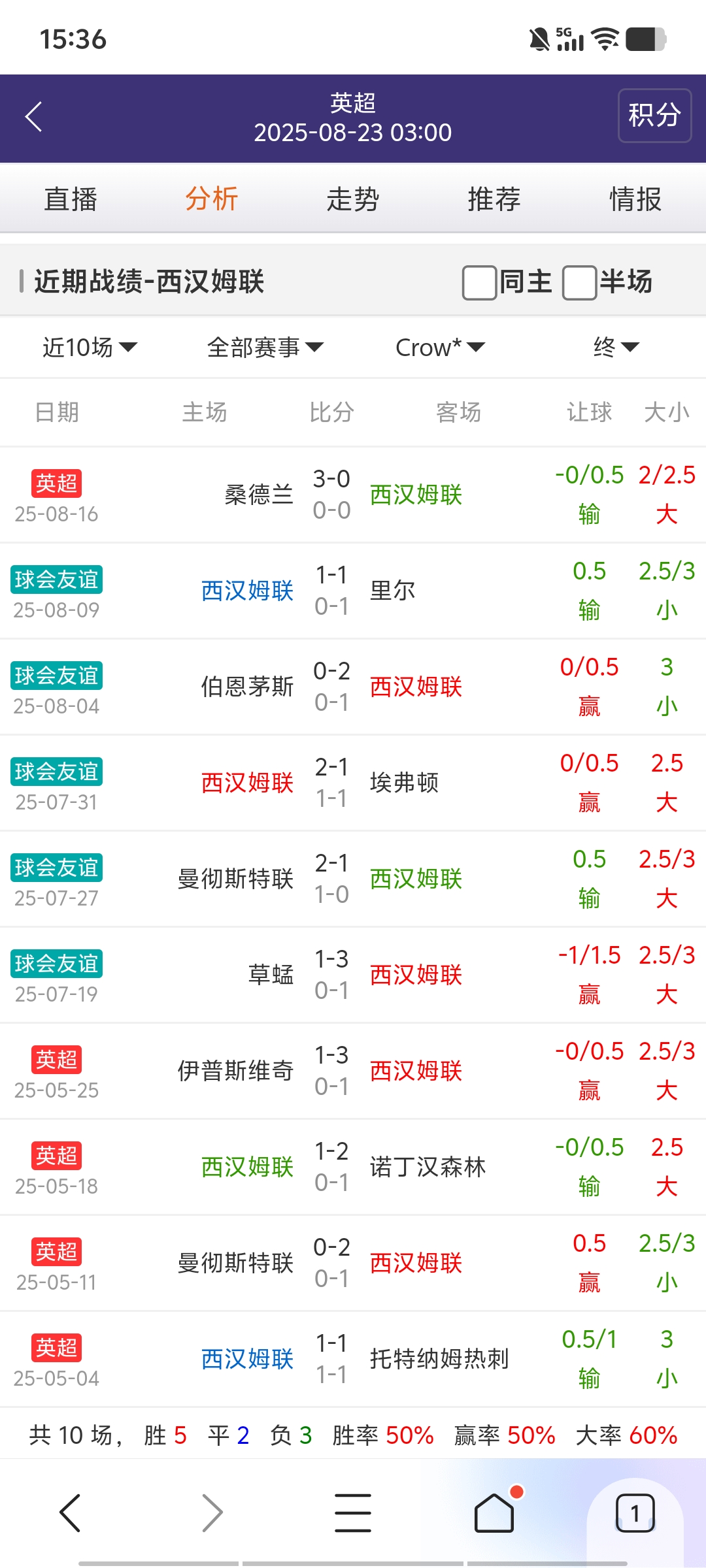This screenshot has width=706, height=1568.
Task: Open the 全部赛事 filter dropdown
Action: pos(265,347)
